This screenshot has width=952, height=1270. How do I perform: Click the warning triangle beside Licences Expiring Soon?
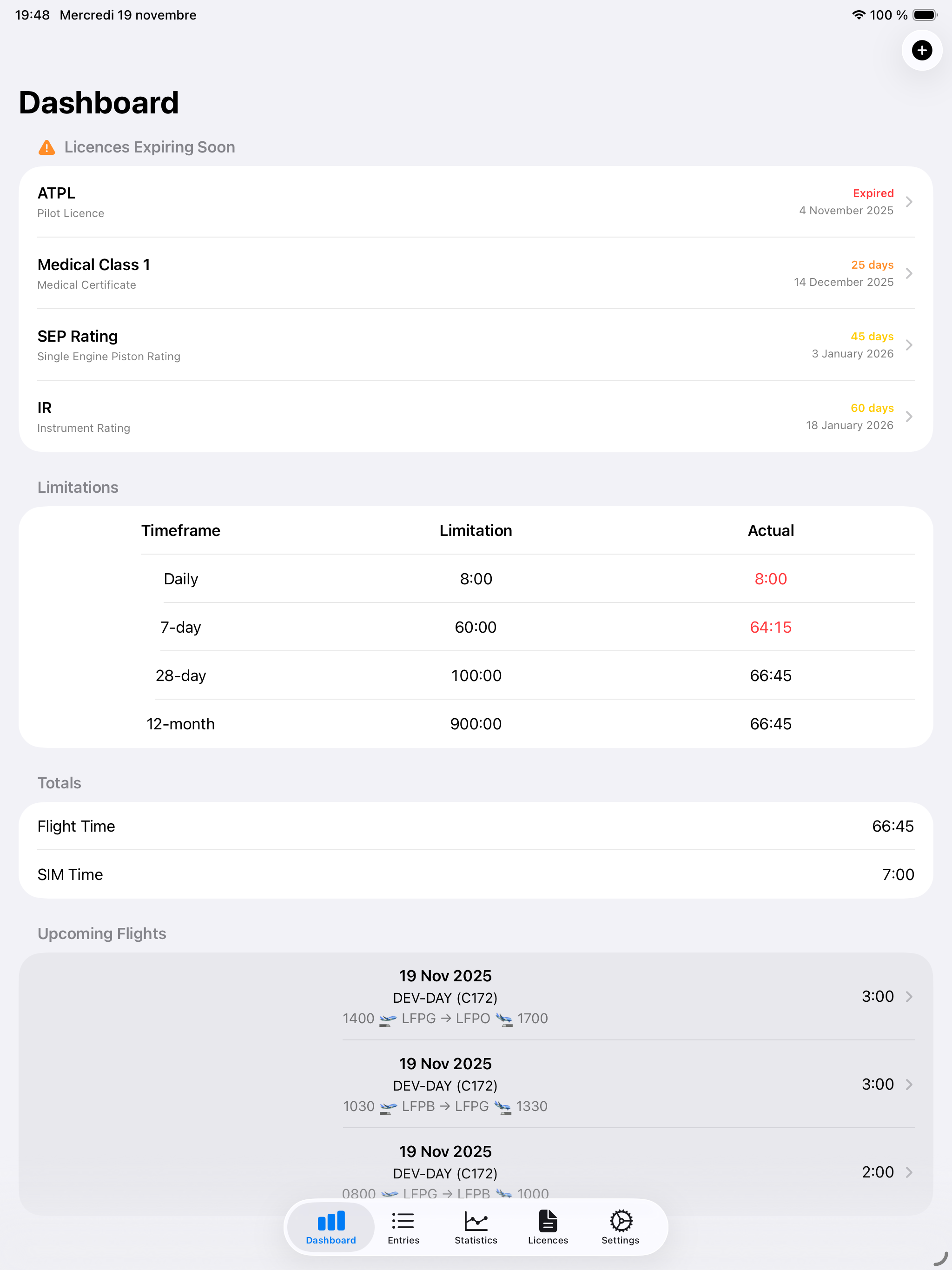[46, 147]
